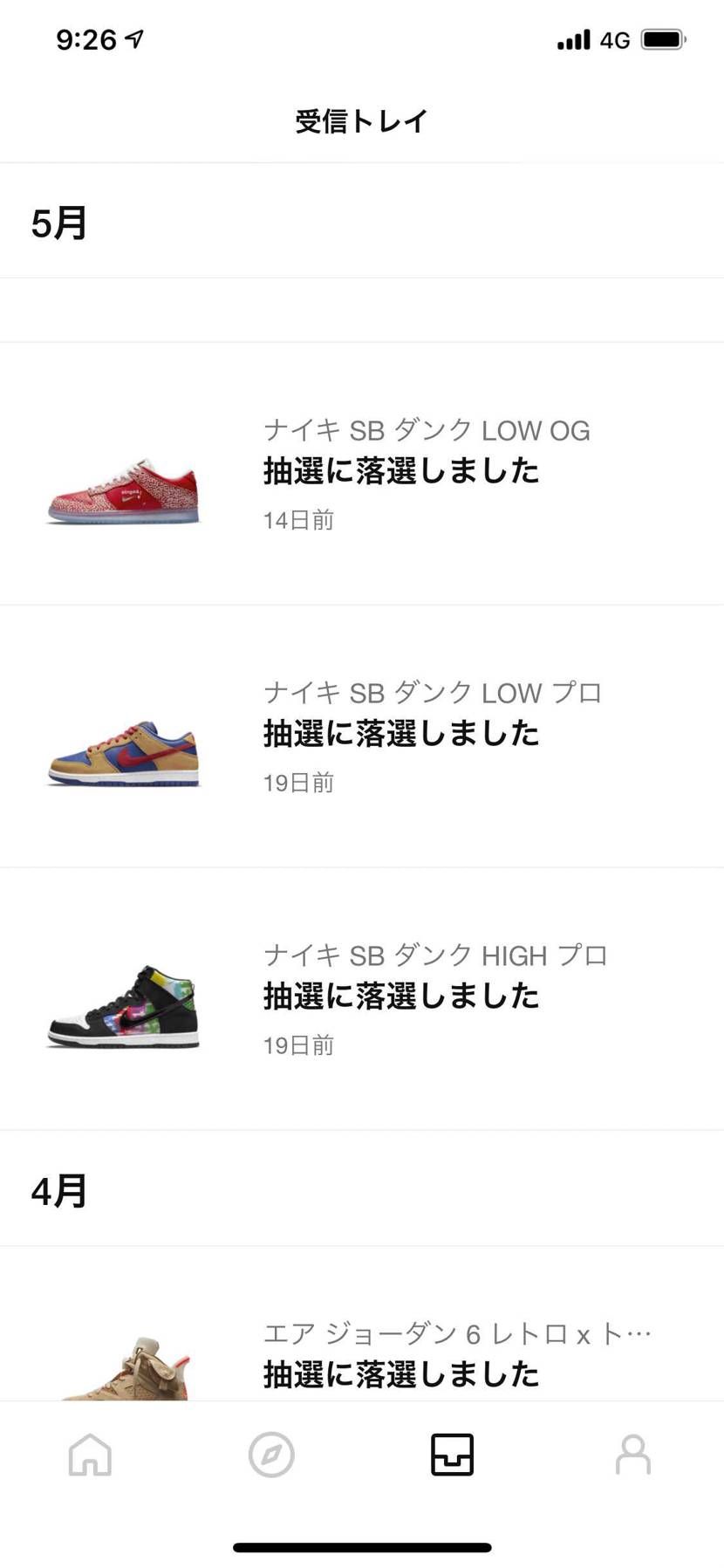Viewport: 724px width, 1568px height.
Task: Tap the cellular signal bars icon
Action: coord(571,38)
